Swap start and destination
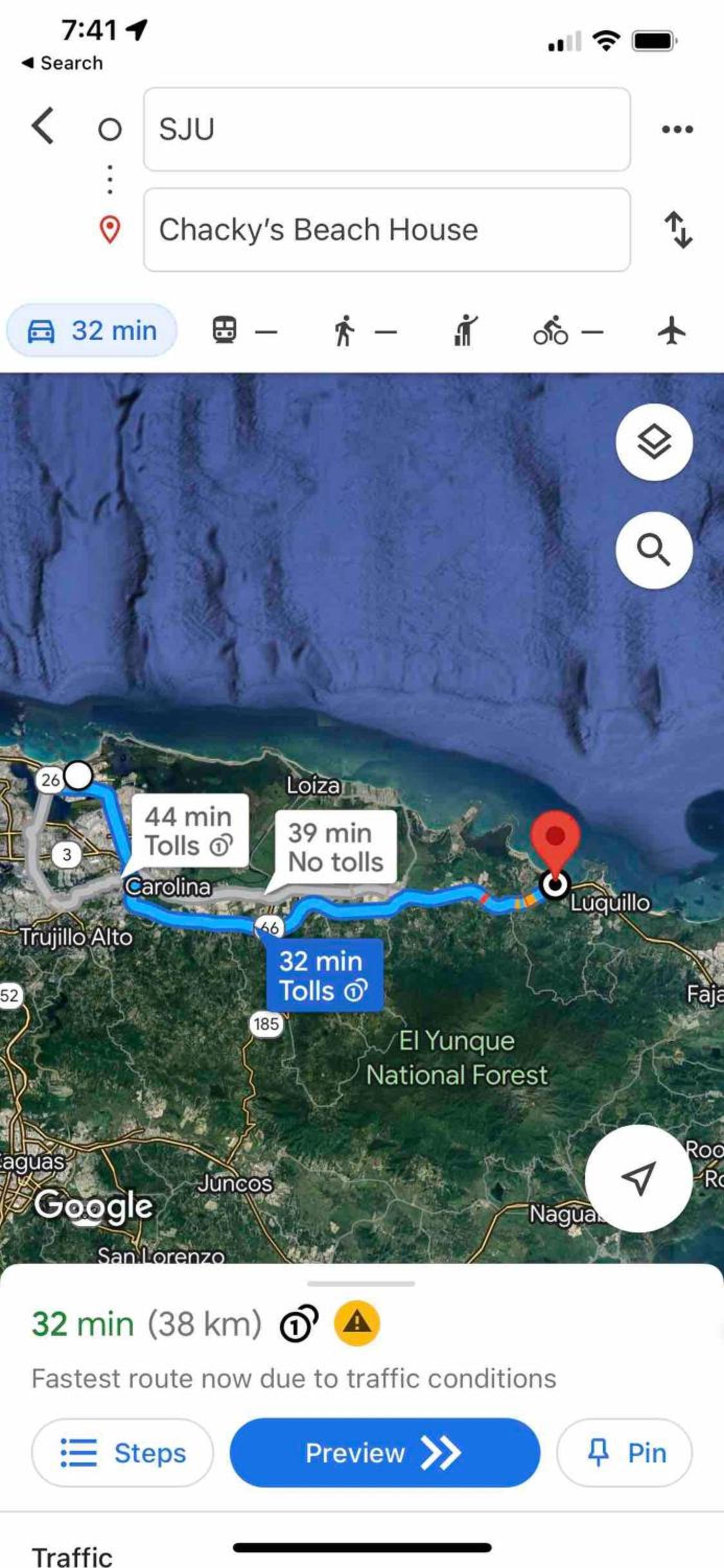724x1568 pixels. (x=678, y=229)
